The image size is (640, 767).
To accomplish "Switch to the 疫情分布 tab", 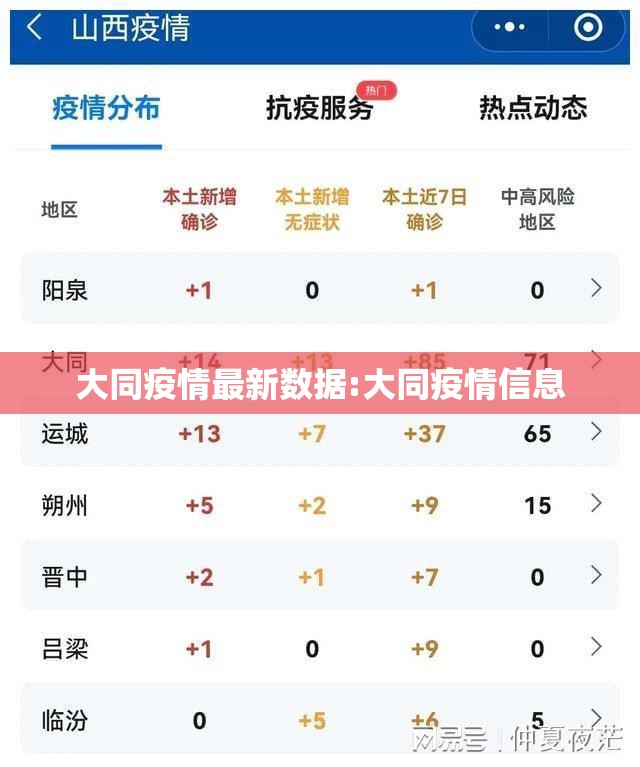I will coord(106,108).
